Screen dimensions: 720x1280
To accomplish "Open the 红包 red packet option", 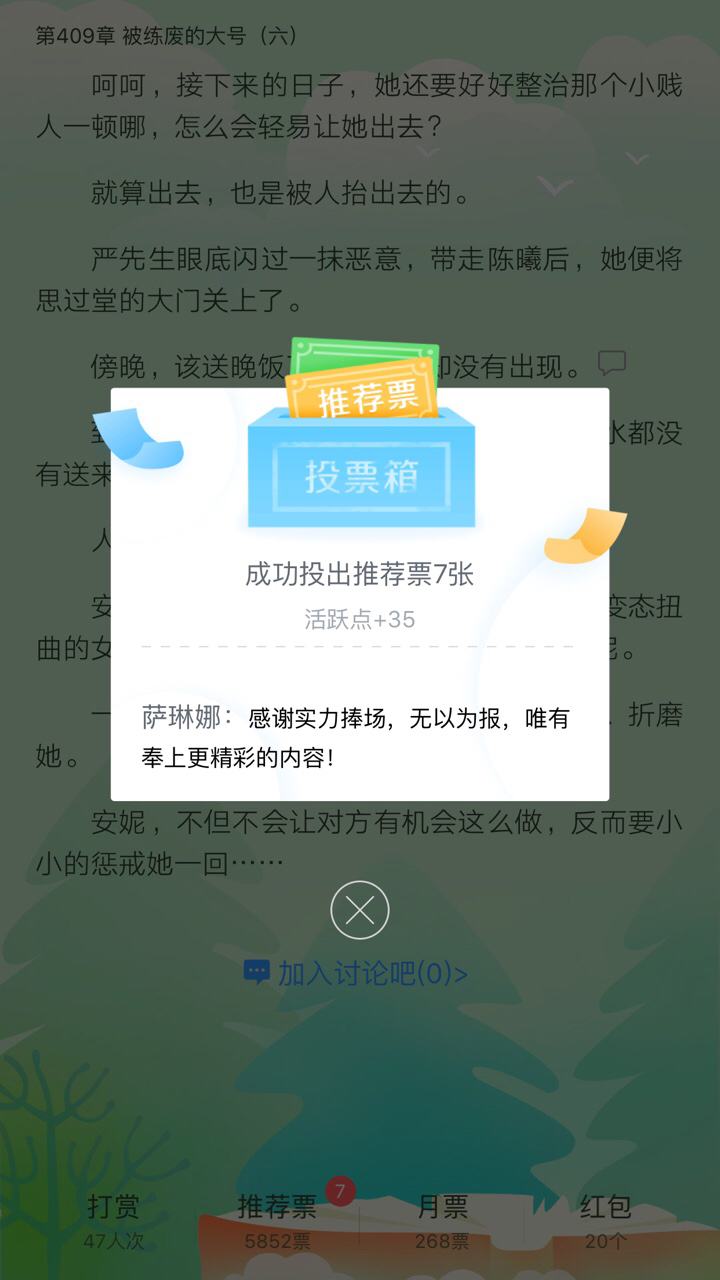I will coord(606,1221).
